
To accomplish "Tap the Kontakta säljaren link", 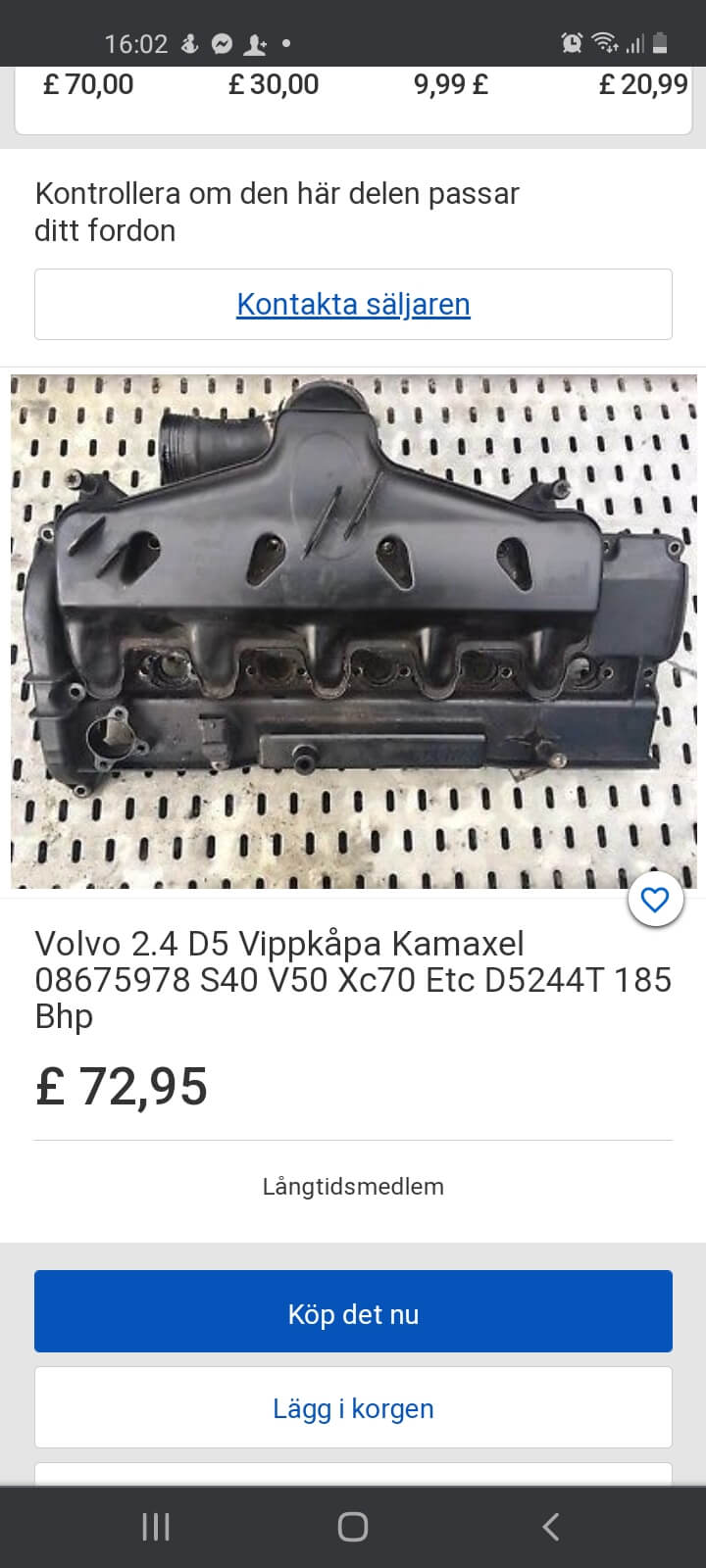I will tap(353, 305).
